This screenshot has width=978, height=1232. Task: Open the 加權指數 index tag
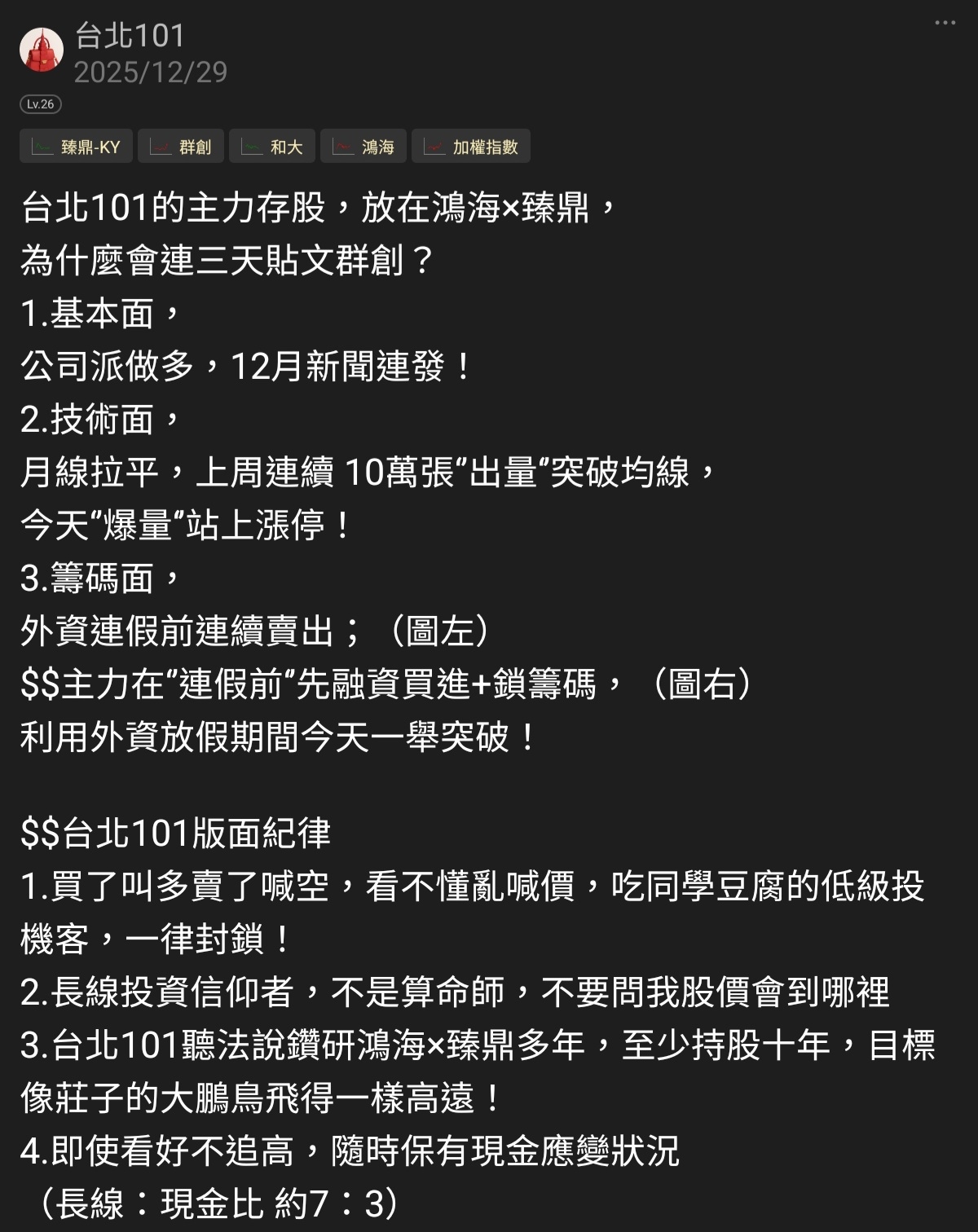coord(471,147)
